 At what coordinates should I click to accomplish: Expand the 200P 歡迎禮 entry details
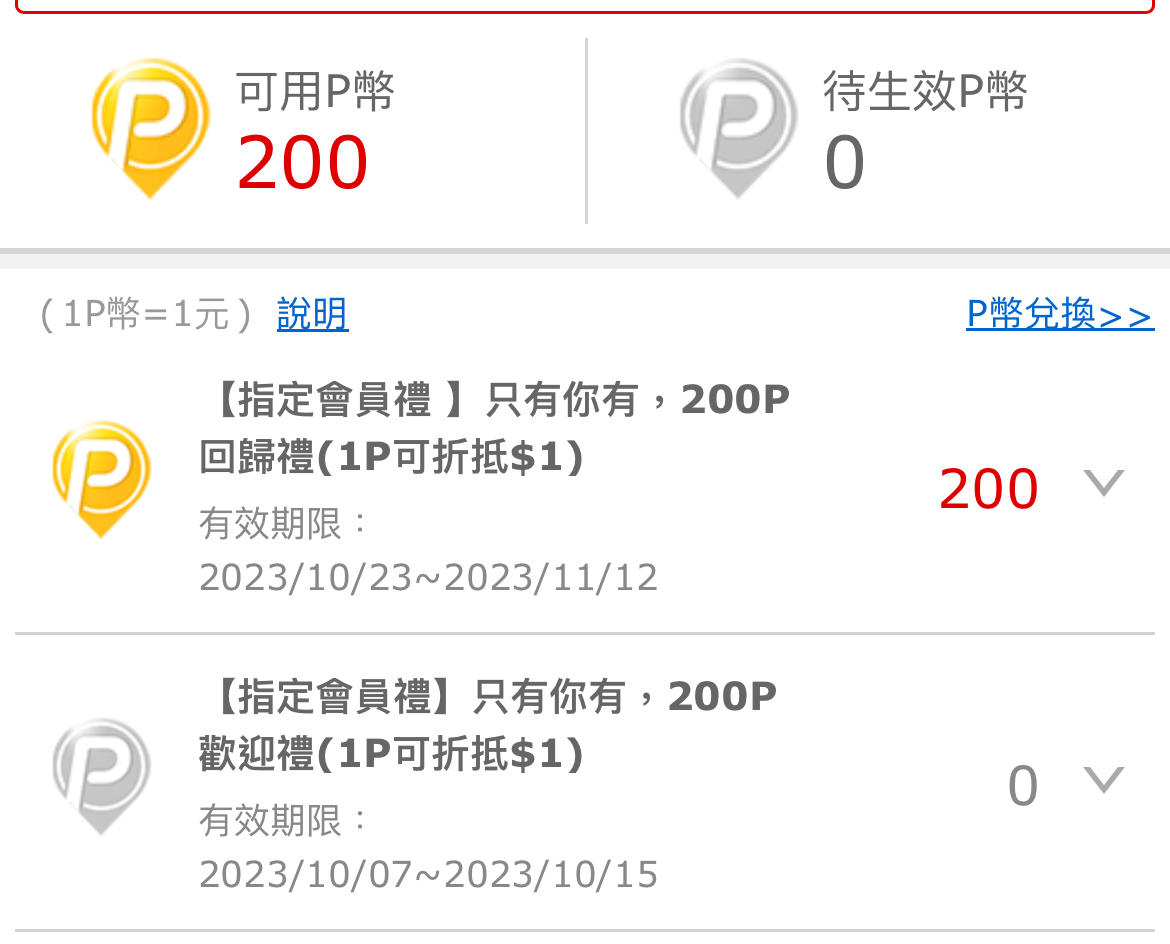click(x=1103, y=780)
